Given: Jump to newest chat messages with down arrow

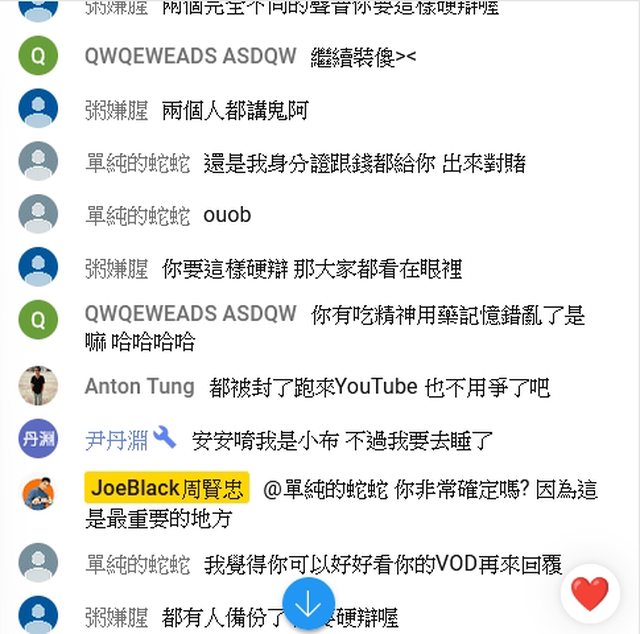Looking at the screenshot, I should [x=308, y=604].
